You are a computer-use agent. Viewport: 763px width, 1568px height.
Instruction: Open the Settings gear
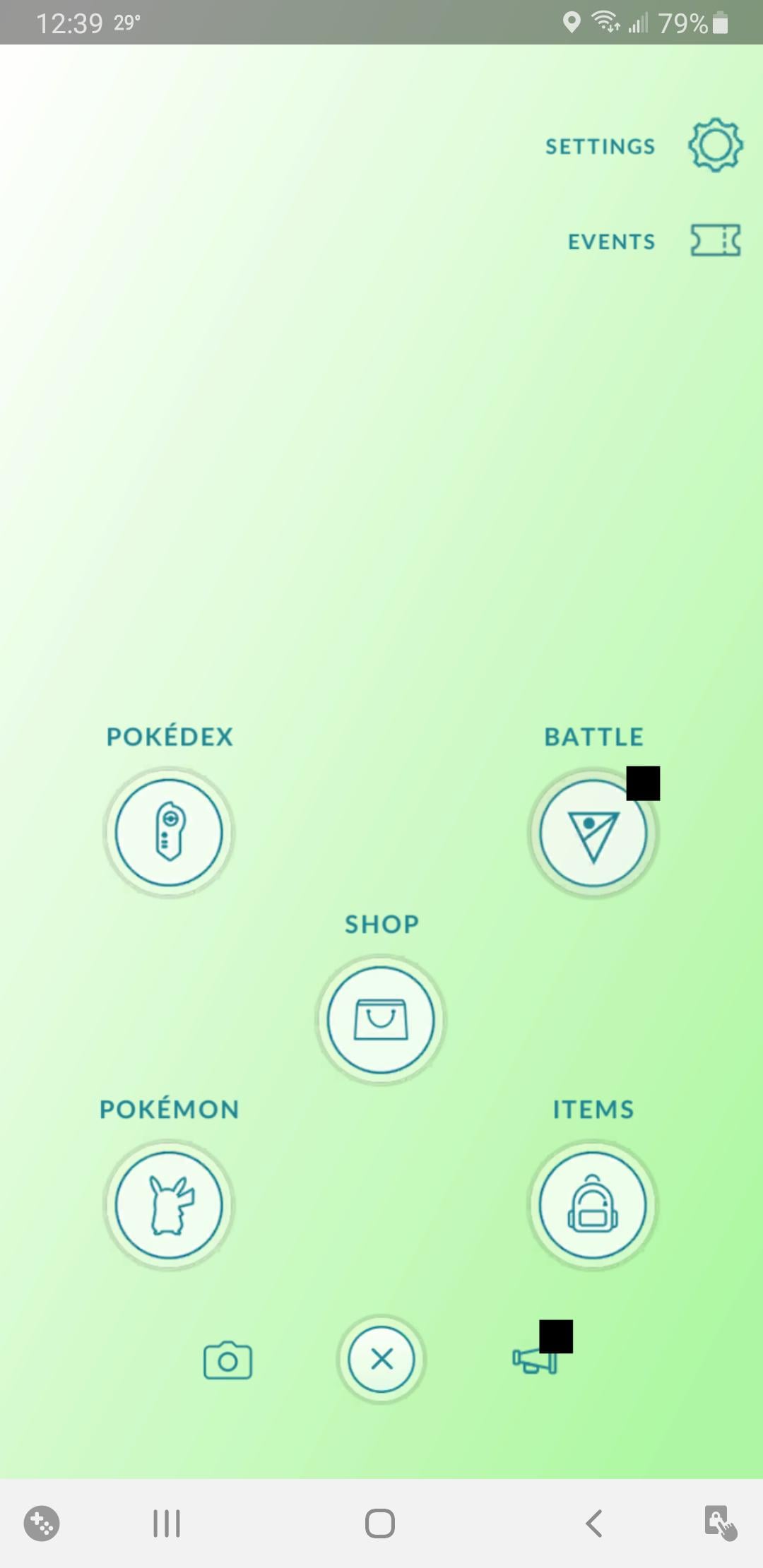click(x=715, y=145)
